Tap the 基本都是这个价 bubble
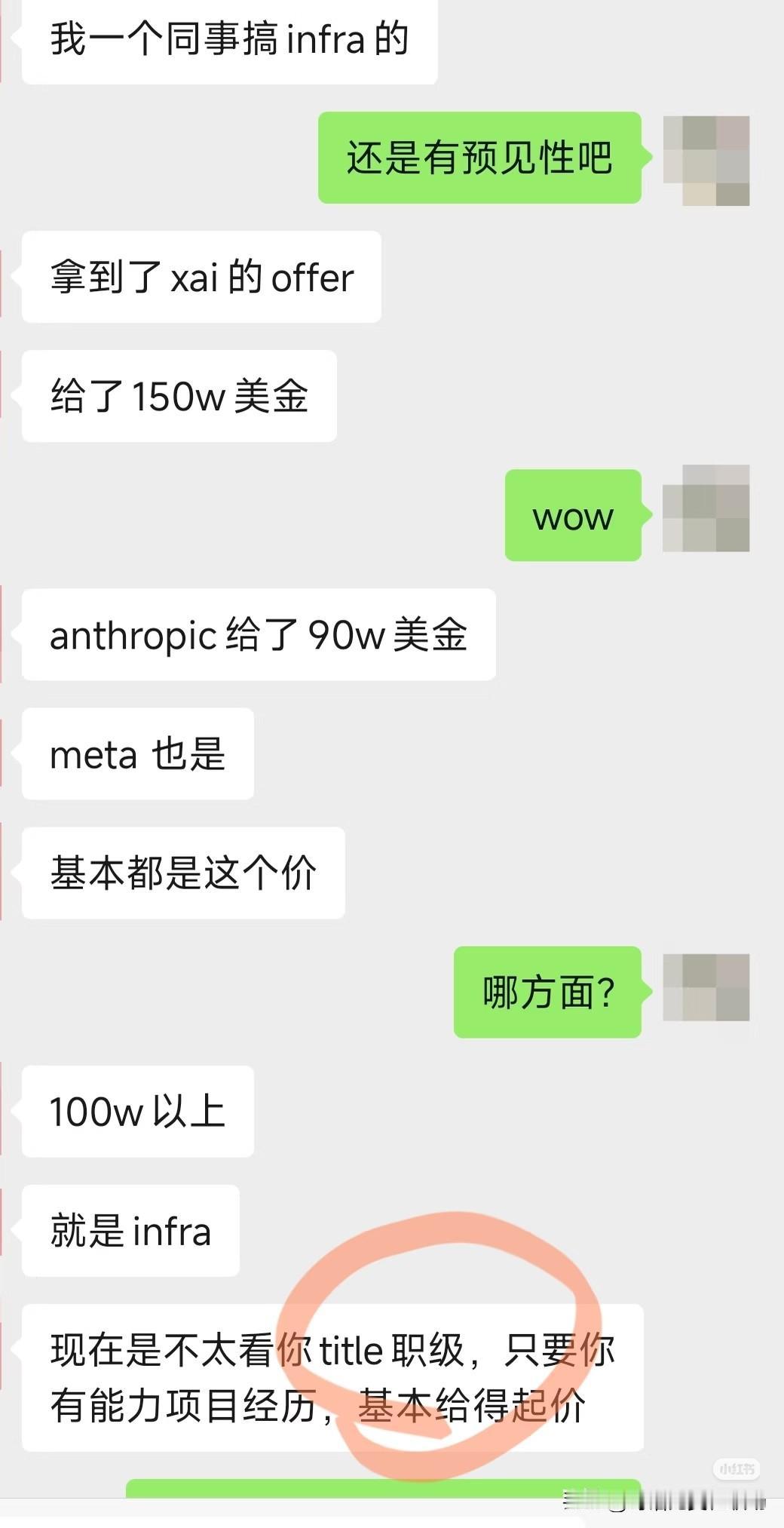784x1528 pixels. coord(182,872)
